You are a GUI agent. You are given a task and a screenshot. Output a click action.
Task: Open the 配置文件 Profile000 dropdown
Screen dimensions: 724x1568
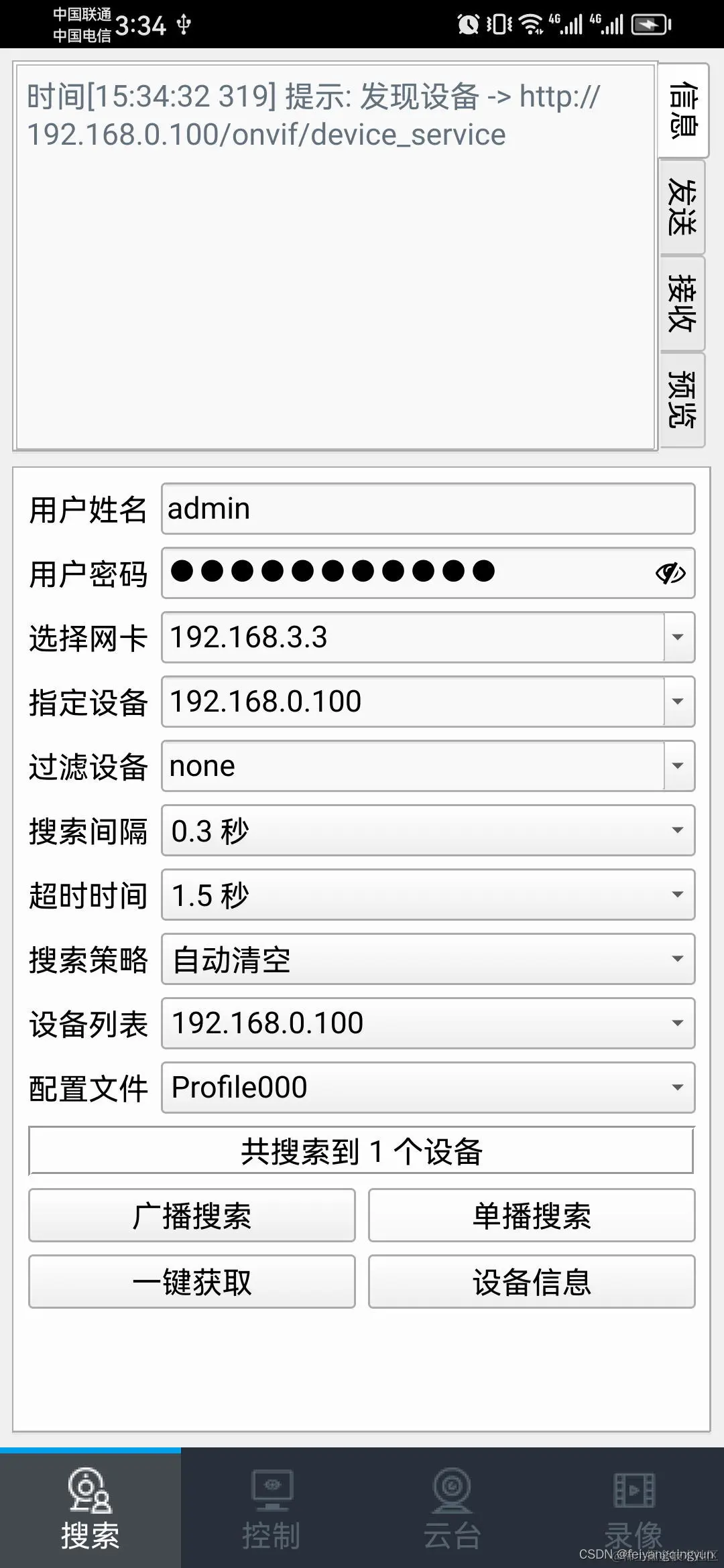(x=678, y=1086)
